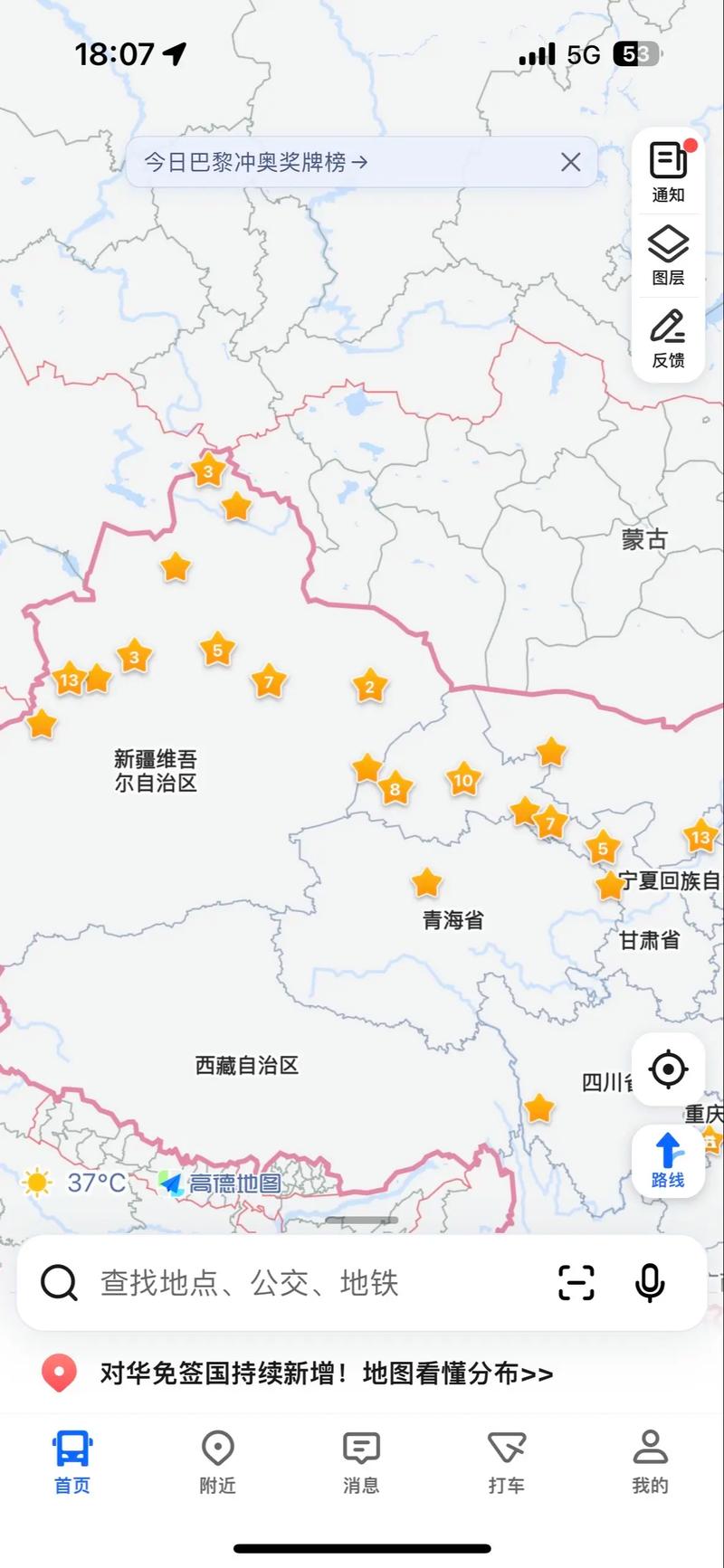Tap the scan QR code icon in search bar
Viewport: 724px width, 1568px height.
(576, 1282)
